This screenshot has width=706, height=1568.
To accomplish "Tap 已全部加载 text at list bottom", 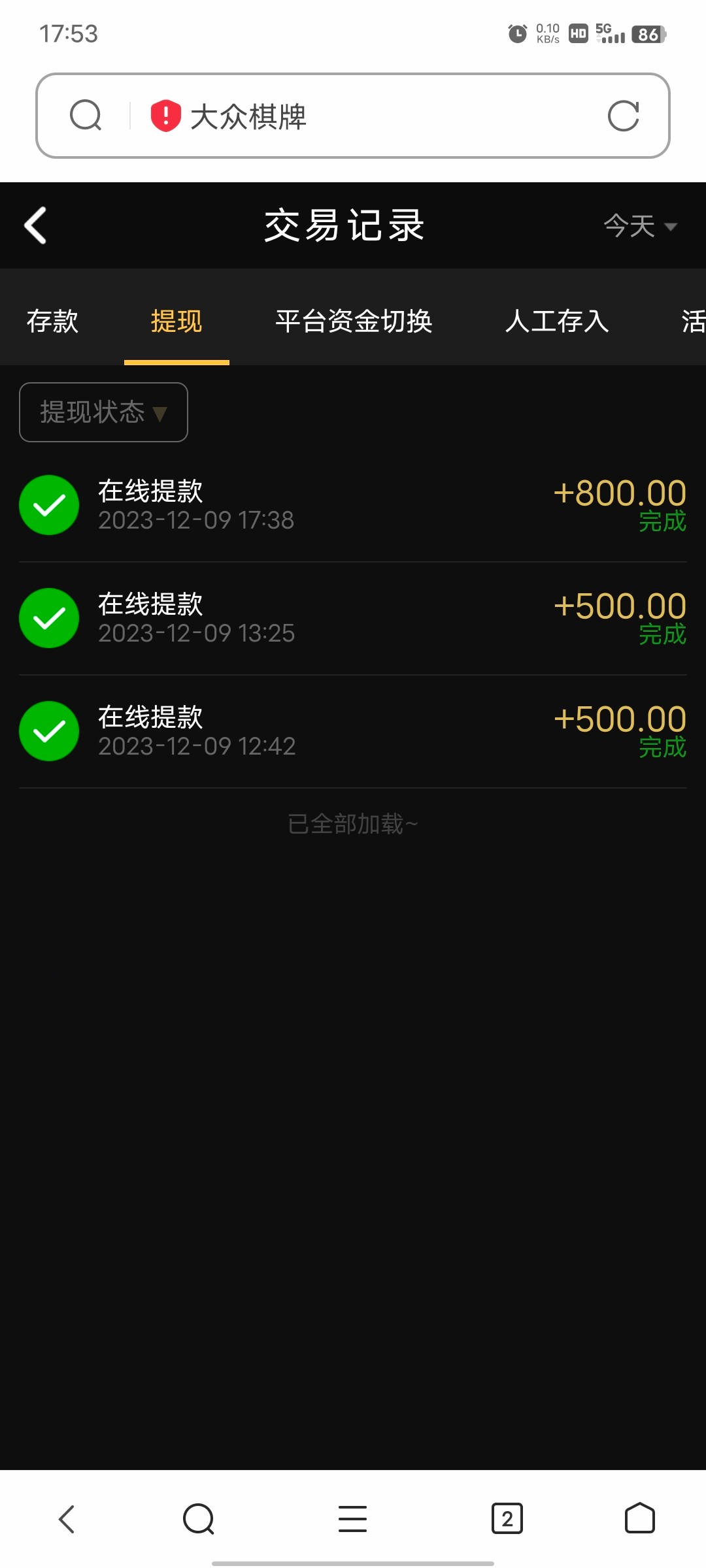I will 353,824.
